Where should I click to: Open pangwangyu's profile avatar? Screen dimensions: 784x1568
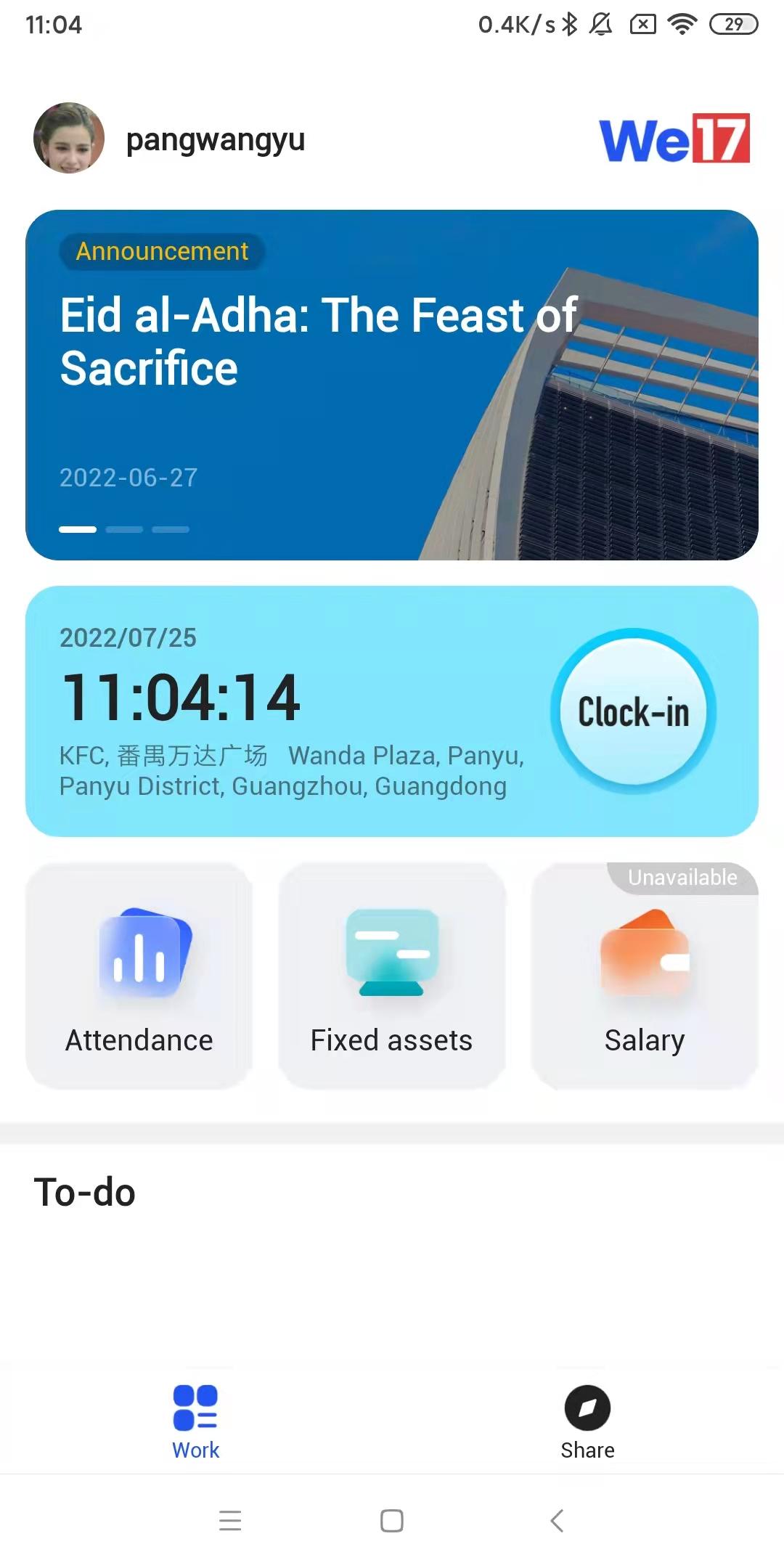pyautogui.click(x=69, y=138)
